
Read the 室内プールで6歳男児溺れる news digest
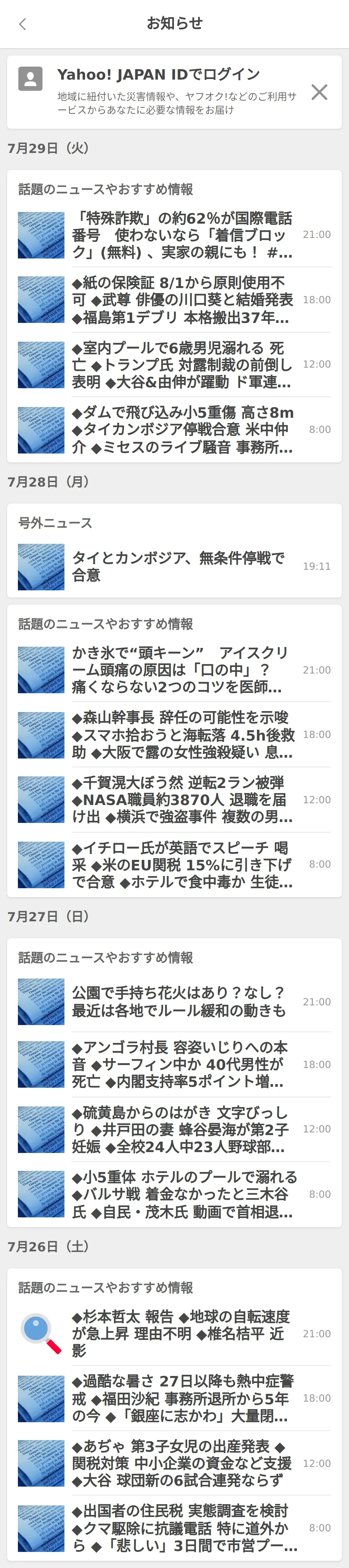[182, 365]
